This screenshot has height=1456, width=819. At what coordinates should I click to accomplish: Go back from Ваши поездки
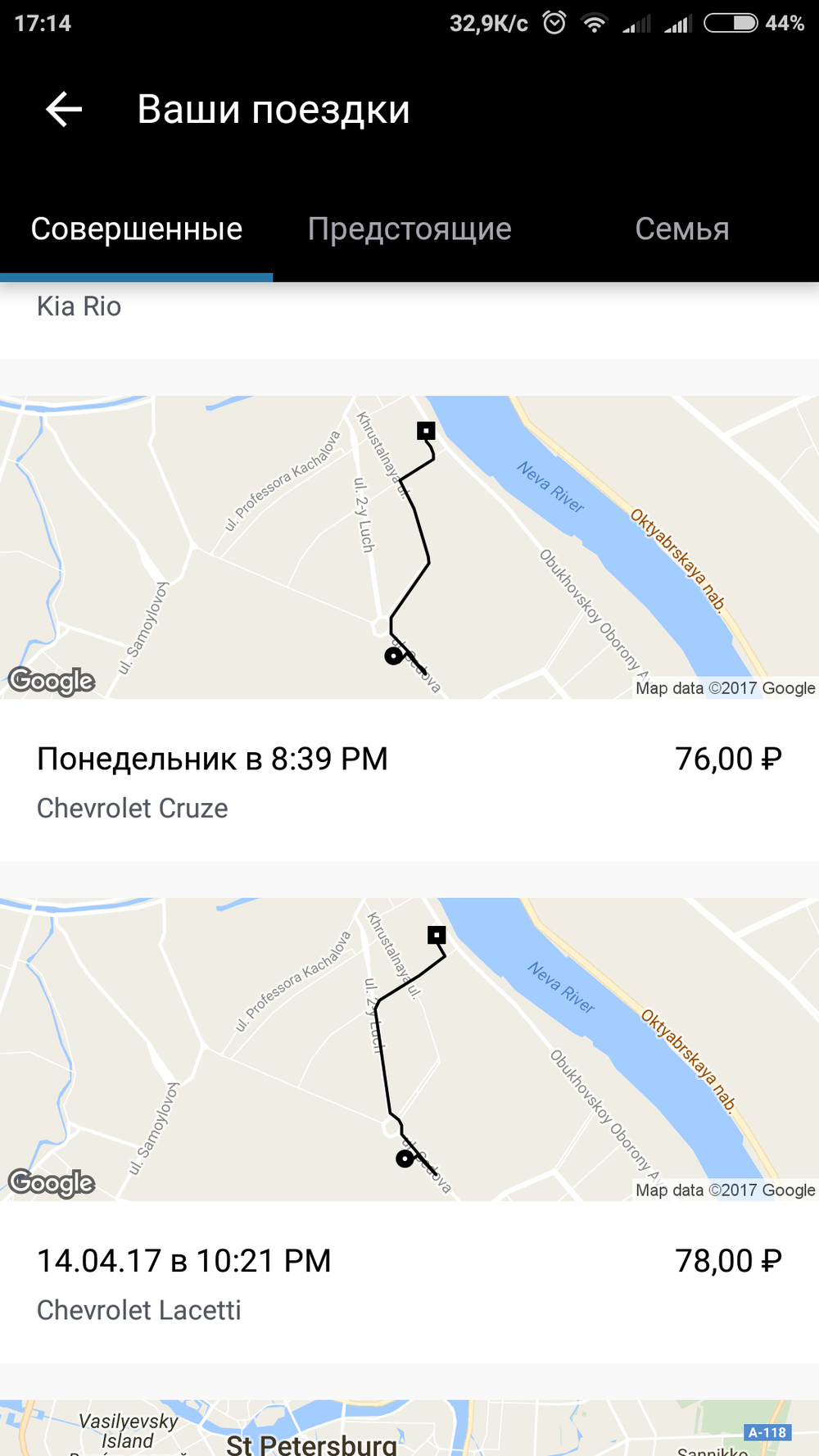point(64,110)
